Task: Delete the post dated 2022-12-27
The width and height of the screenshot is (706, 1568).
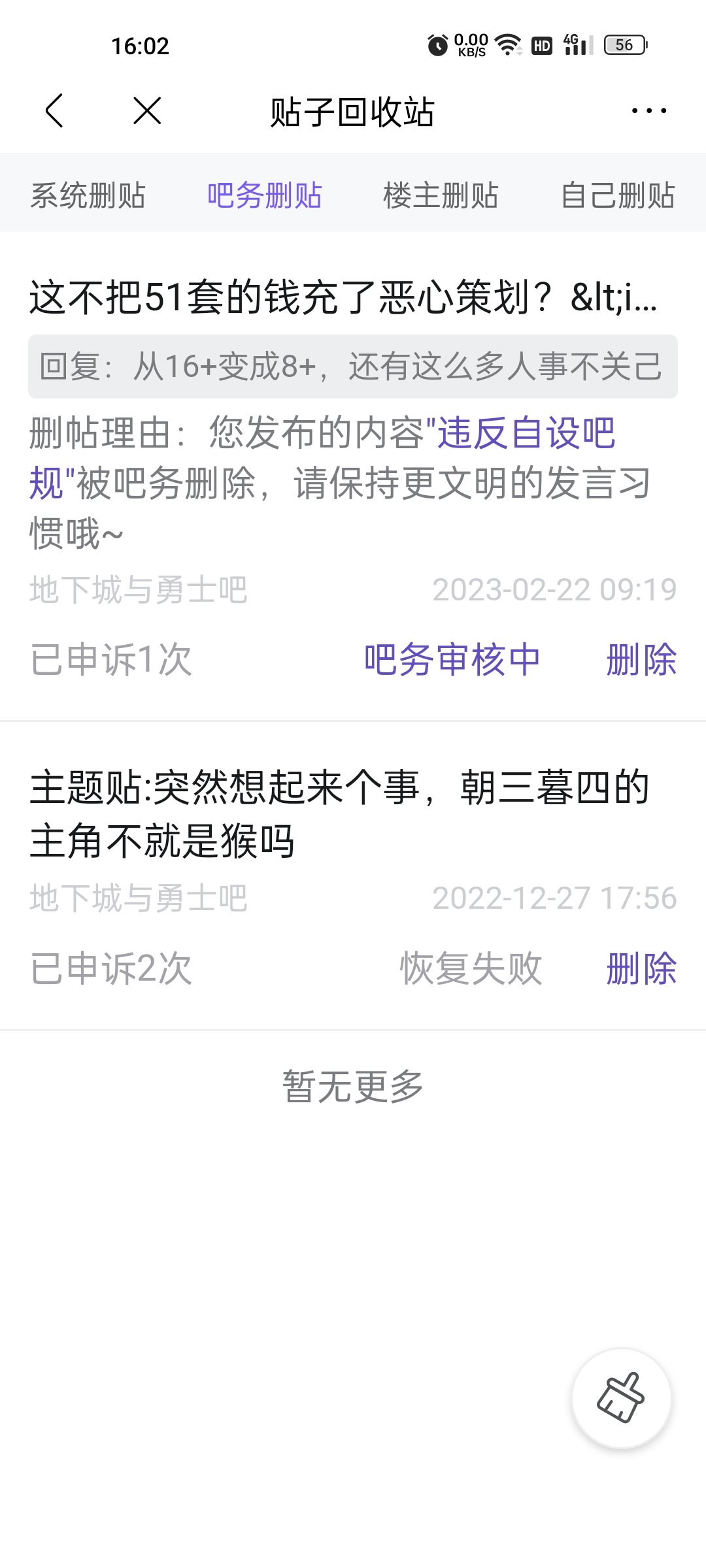Action: (x=641, y=968)
